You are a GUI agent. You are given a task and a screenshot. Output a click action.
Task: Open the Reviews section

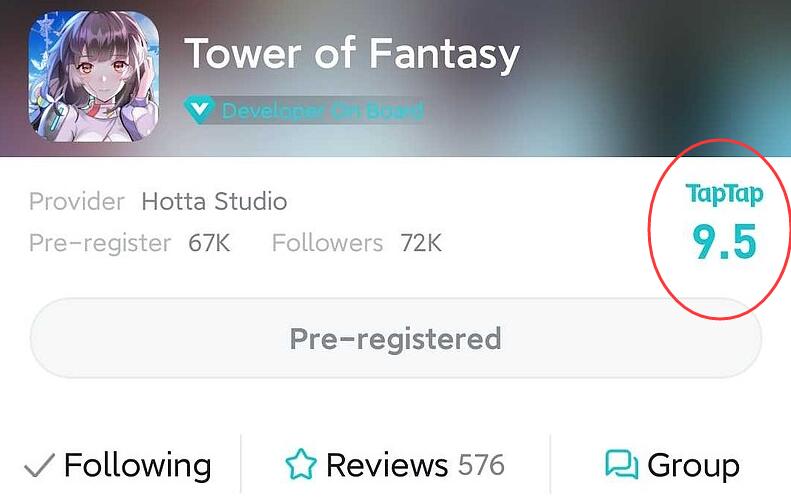(x=395, y=465)
